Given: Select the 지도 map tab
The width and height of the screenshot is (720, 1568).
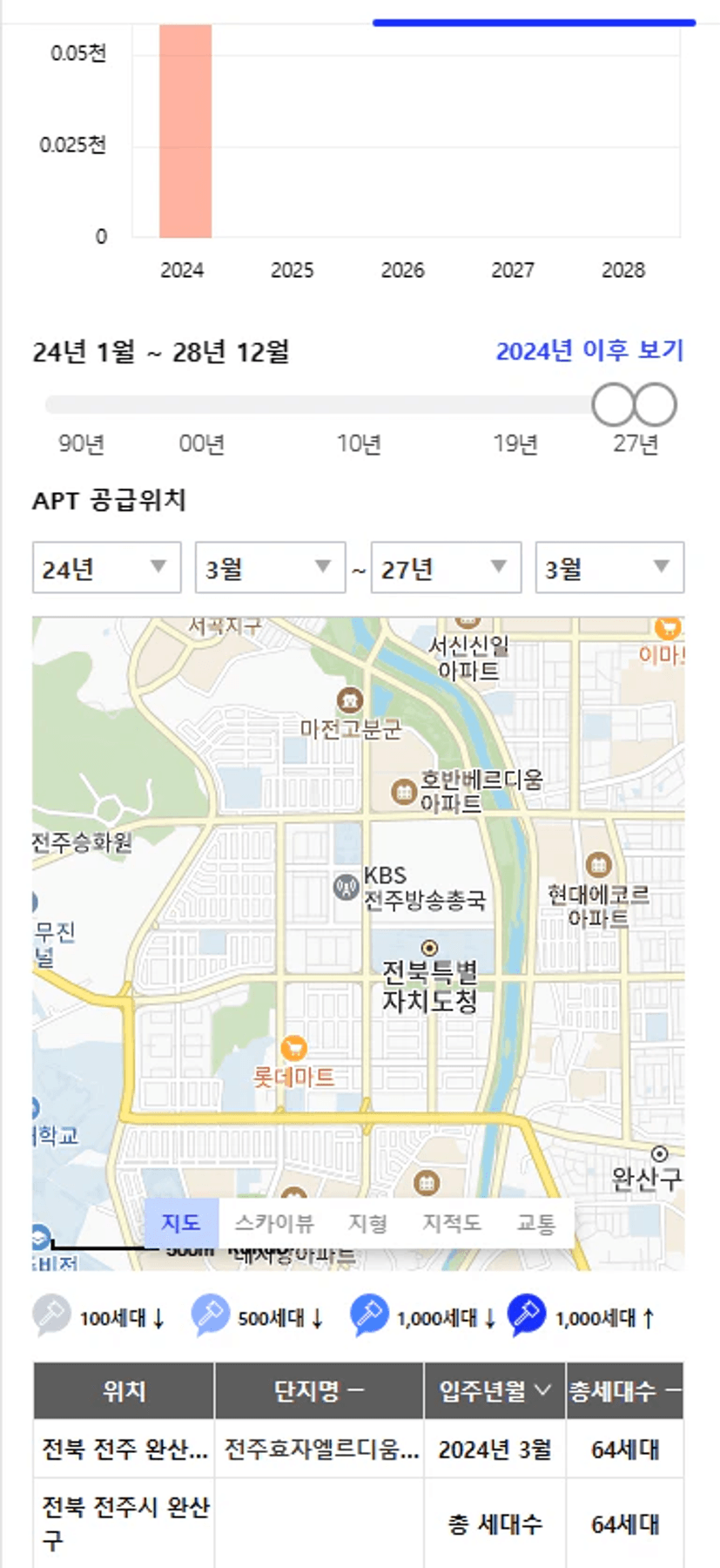Looking at the screenshot, I should click(x=181, y=1223).
